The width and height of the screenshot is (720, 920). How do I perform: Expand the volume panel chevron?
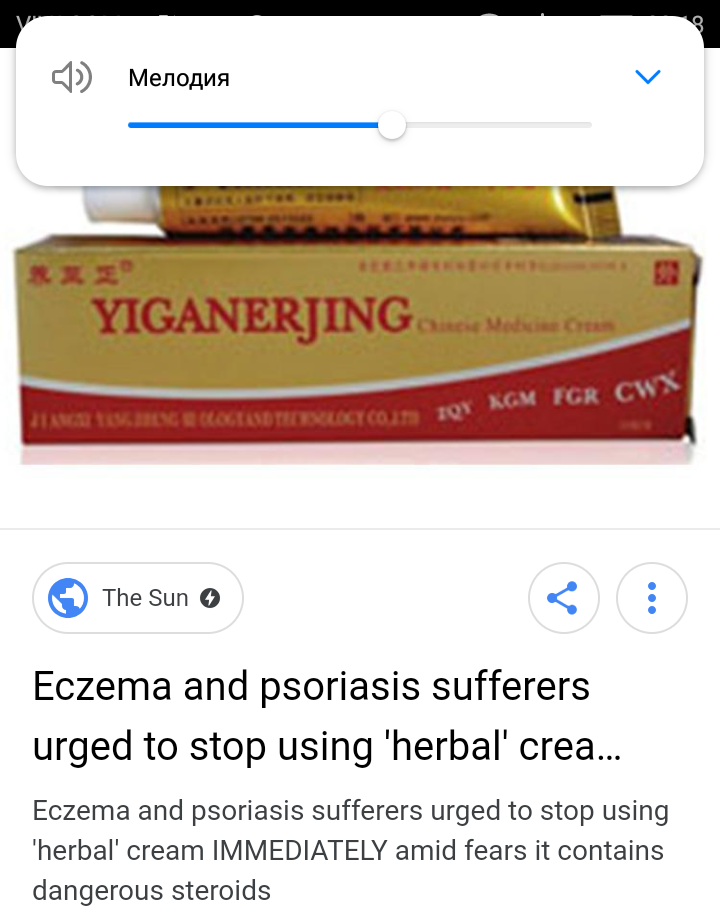coord(648,77)
